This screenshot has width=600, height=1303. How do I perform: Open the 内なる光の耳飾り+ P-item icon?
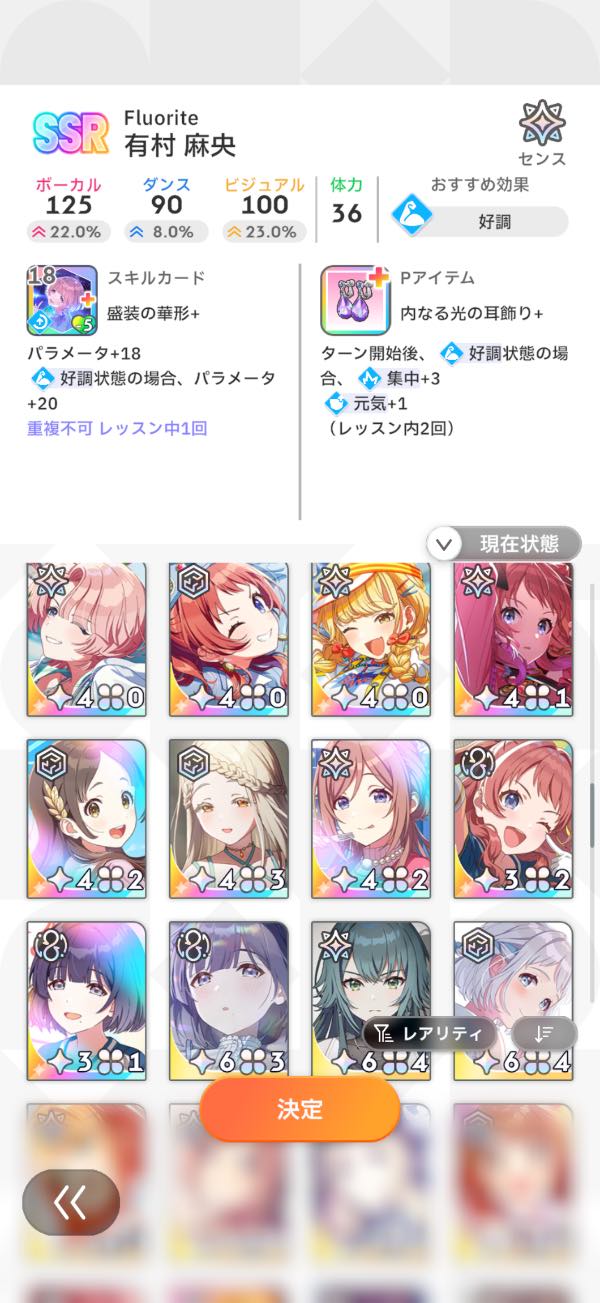355,300
